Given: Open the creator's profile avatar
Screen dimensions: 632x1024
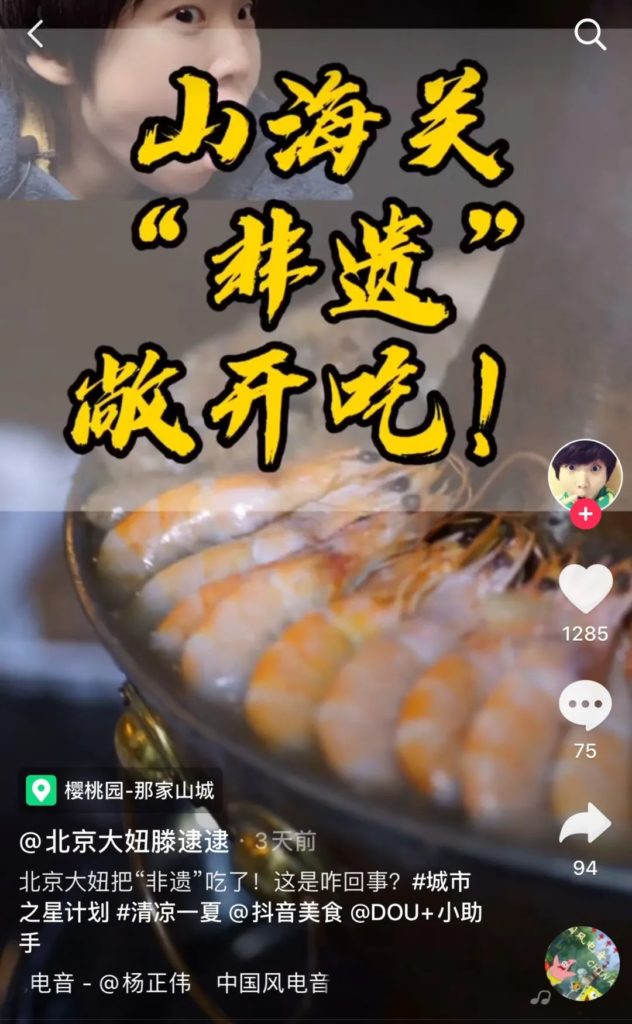Looking at the screenshot, I should point(585,475).
